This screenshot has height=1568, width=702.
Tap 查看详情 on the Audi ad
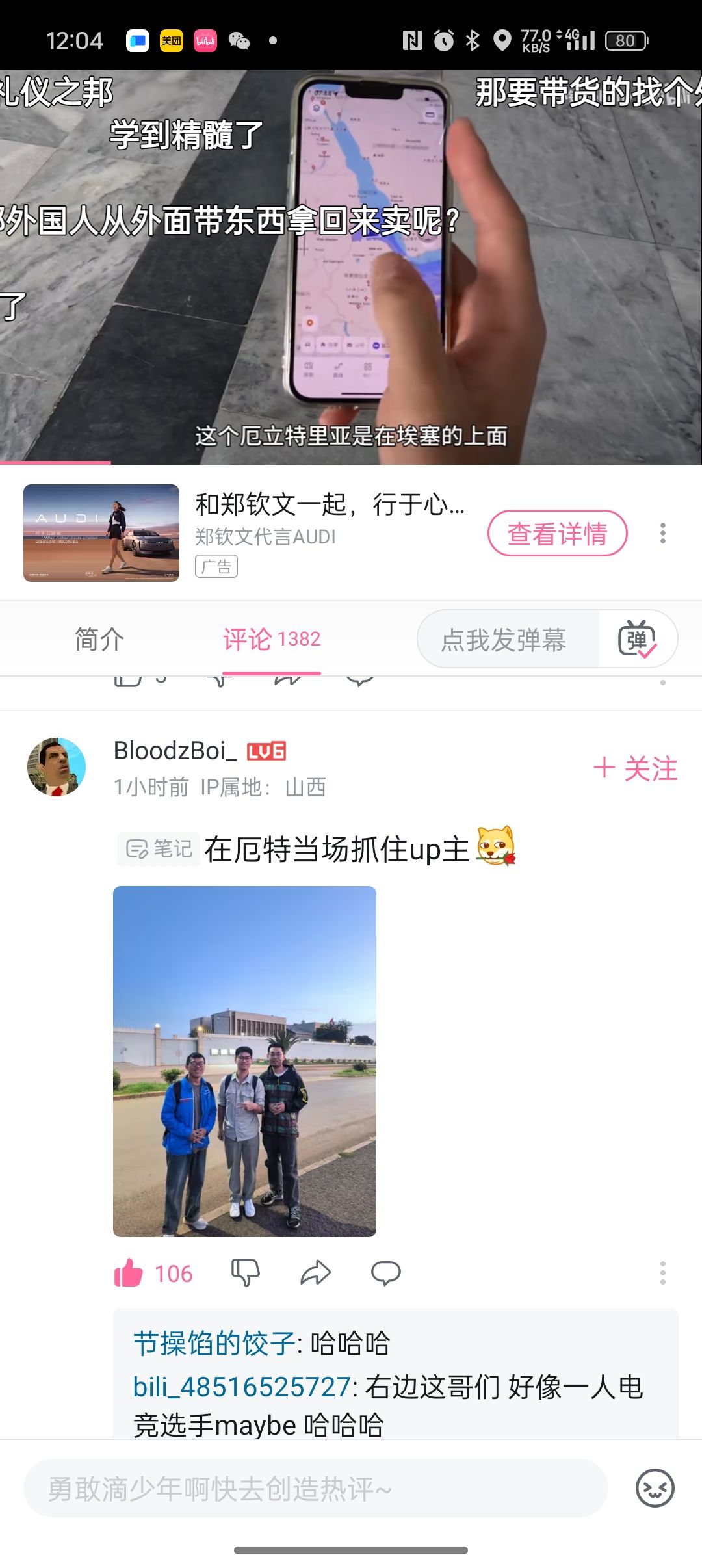tap(557, 534)
